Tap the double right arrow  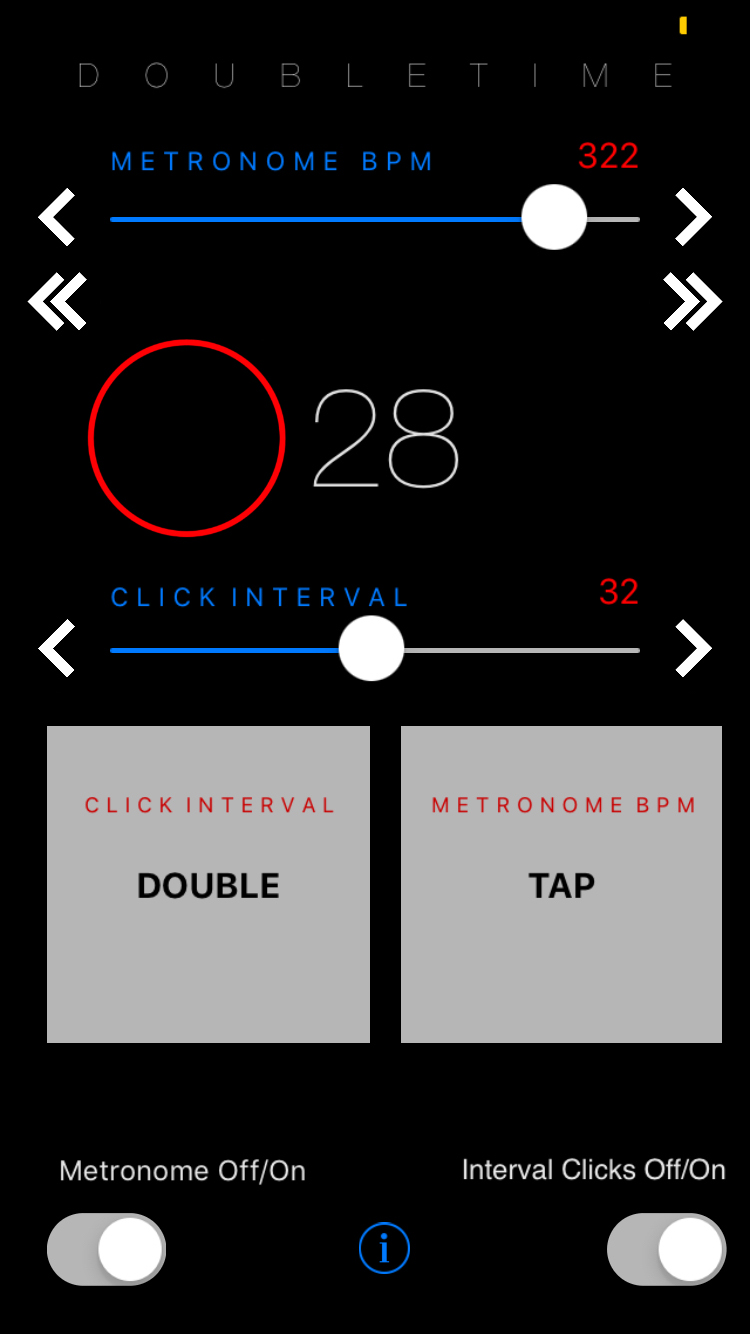(692, 302)
